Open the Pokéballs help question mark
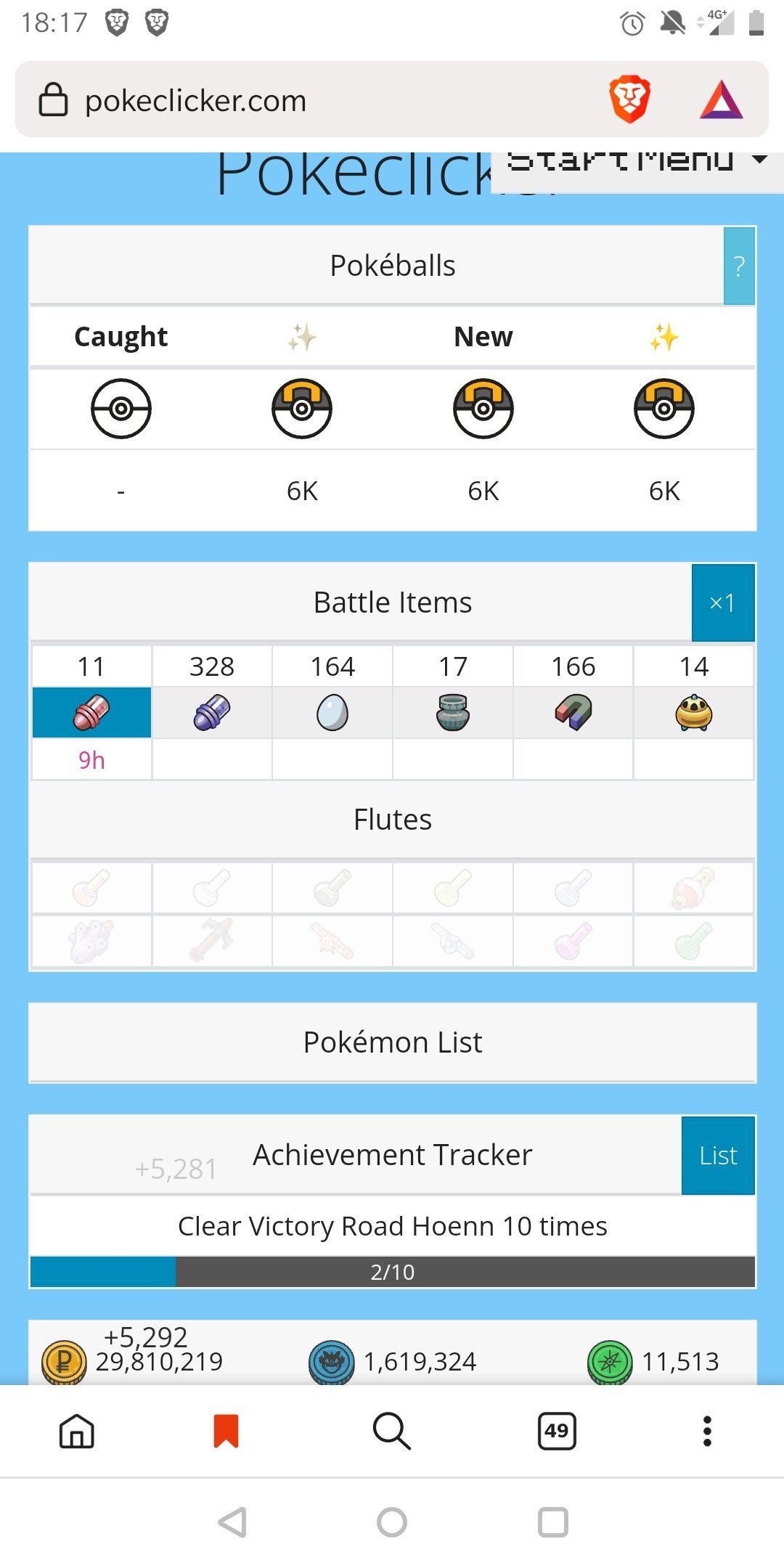Screen dimensions: 784x1568 point(739,266)
